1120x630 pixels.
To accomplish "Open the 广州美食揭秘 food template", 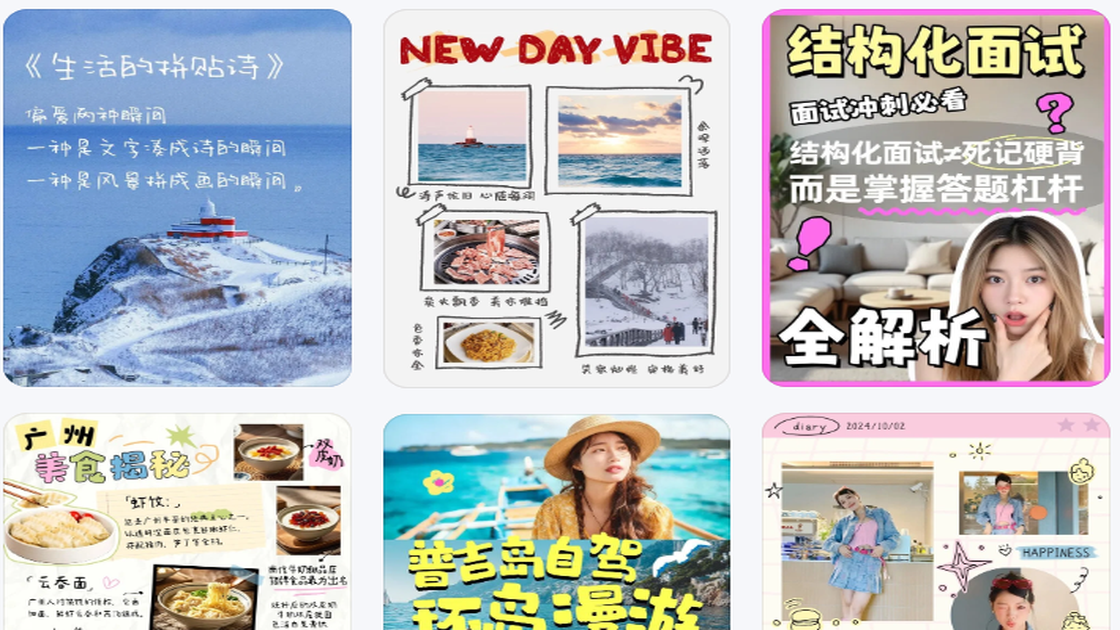I will [x=178, y=522].
